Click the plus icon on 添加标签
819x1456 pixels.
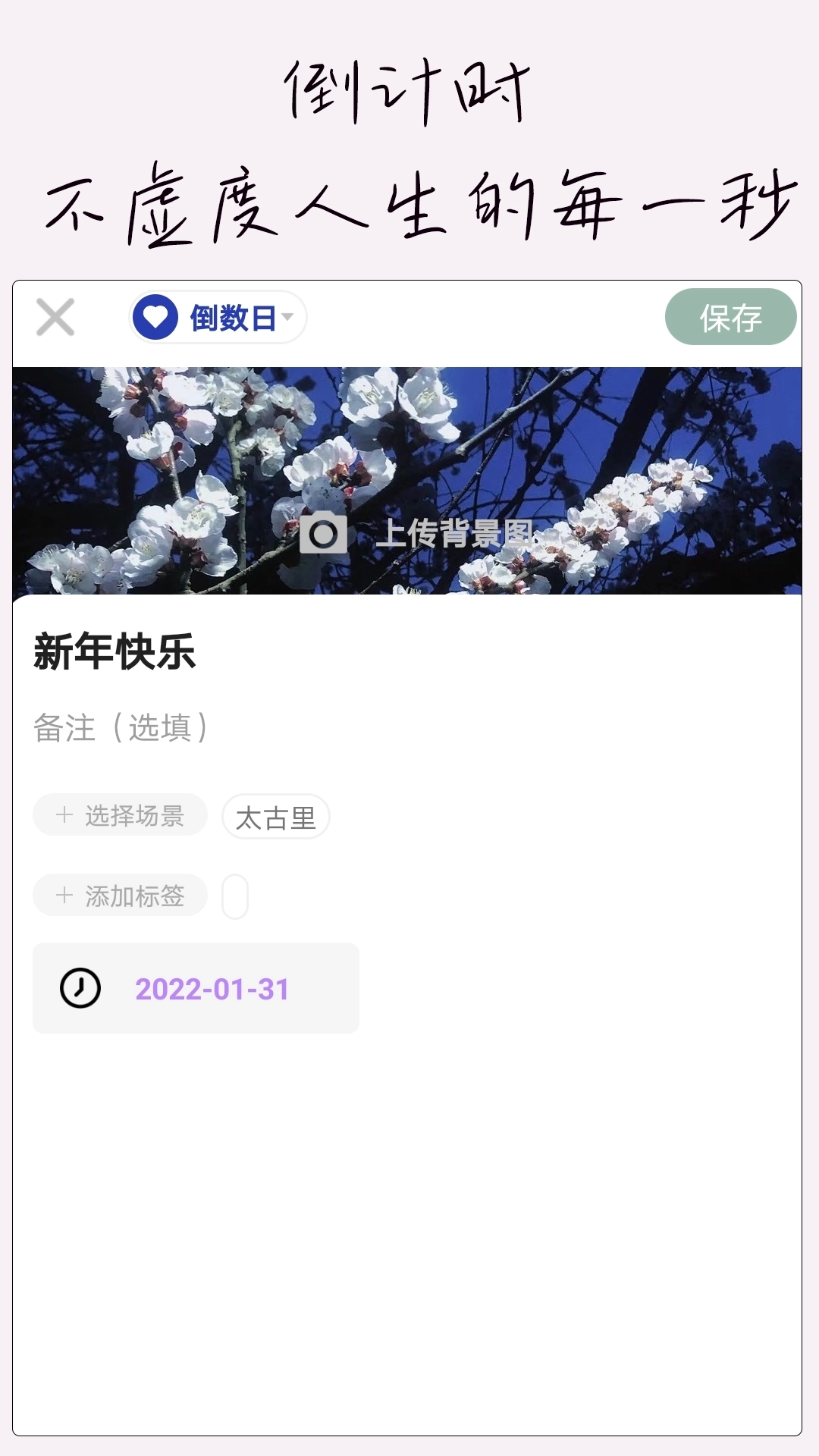coord(63,896)
